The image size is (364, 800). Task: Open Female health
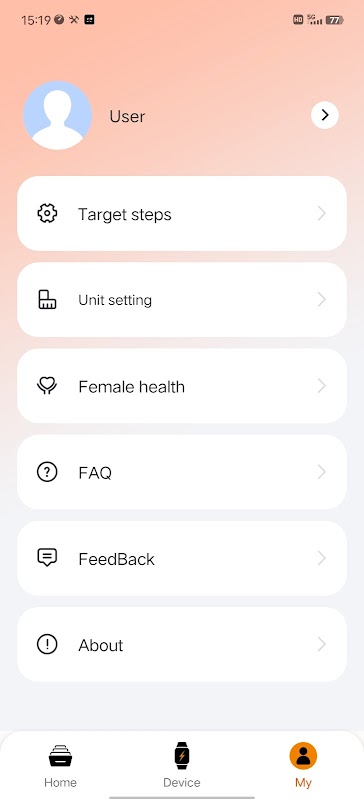click(182, 386)
